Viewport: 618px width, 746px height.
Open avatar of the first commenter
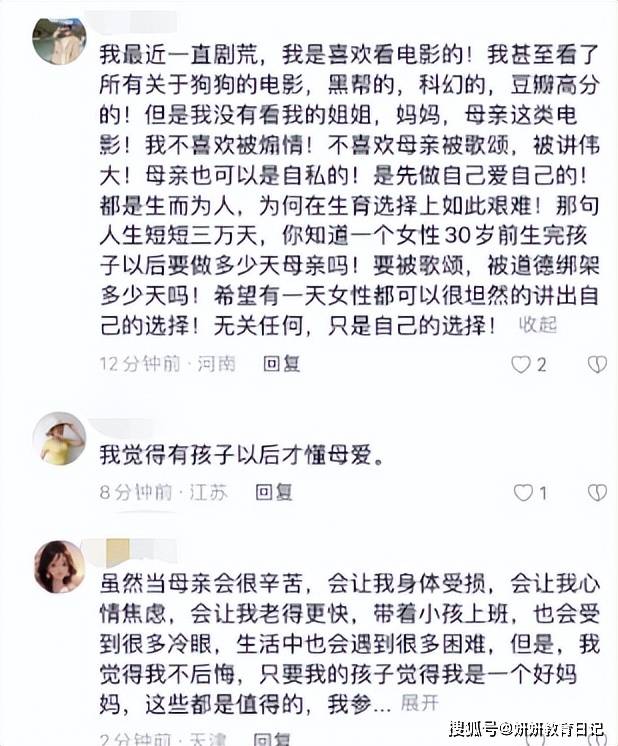(x=58, y=41)
